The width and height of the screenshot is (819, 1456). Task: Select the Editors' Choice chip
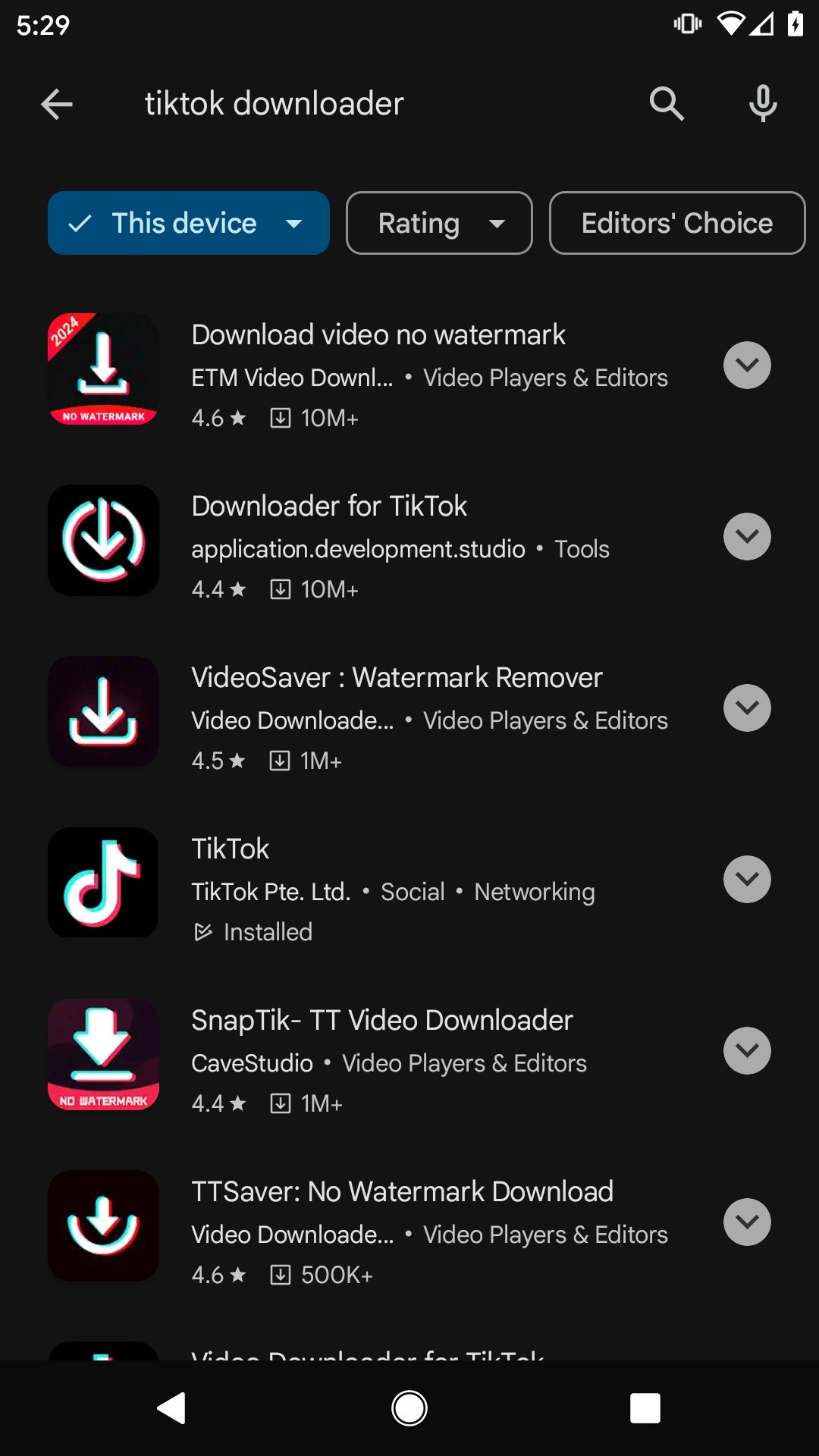coord(676,223)
